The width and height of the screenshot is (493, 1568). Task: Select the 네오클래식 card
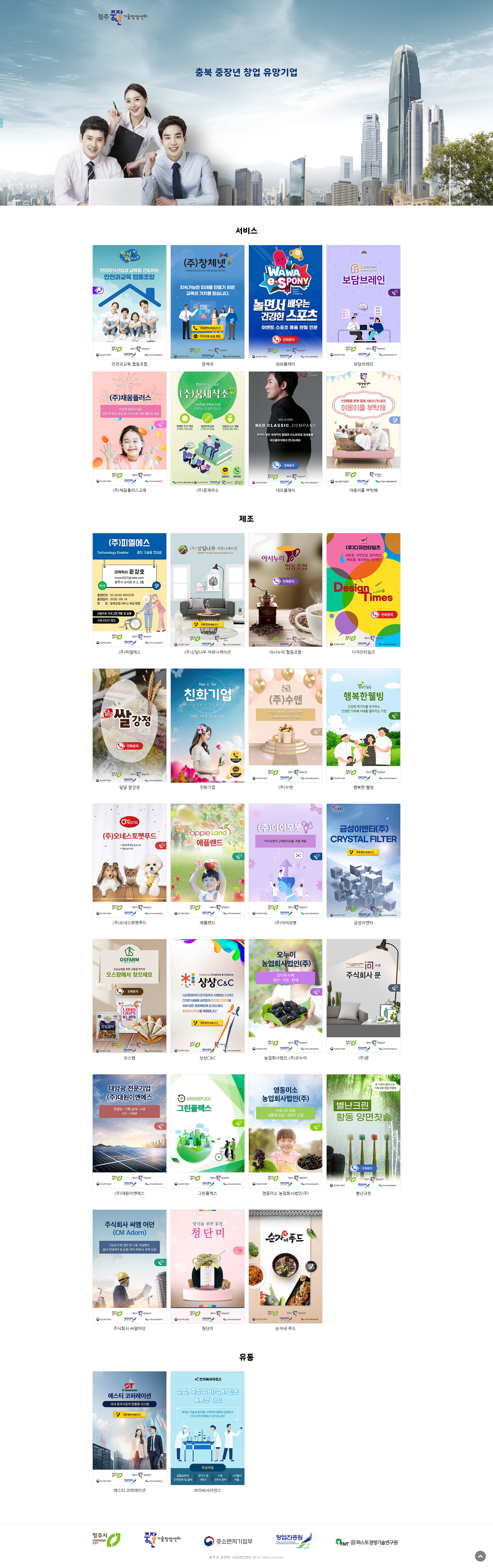[285, 427]
